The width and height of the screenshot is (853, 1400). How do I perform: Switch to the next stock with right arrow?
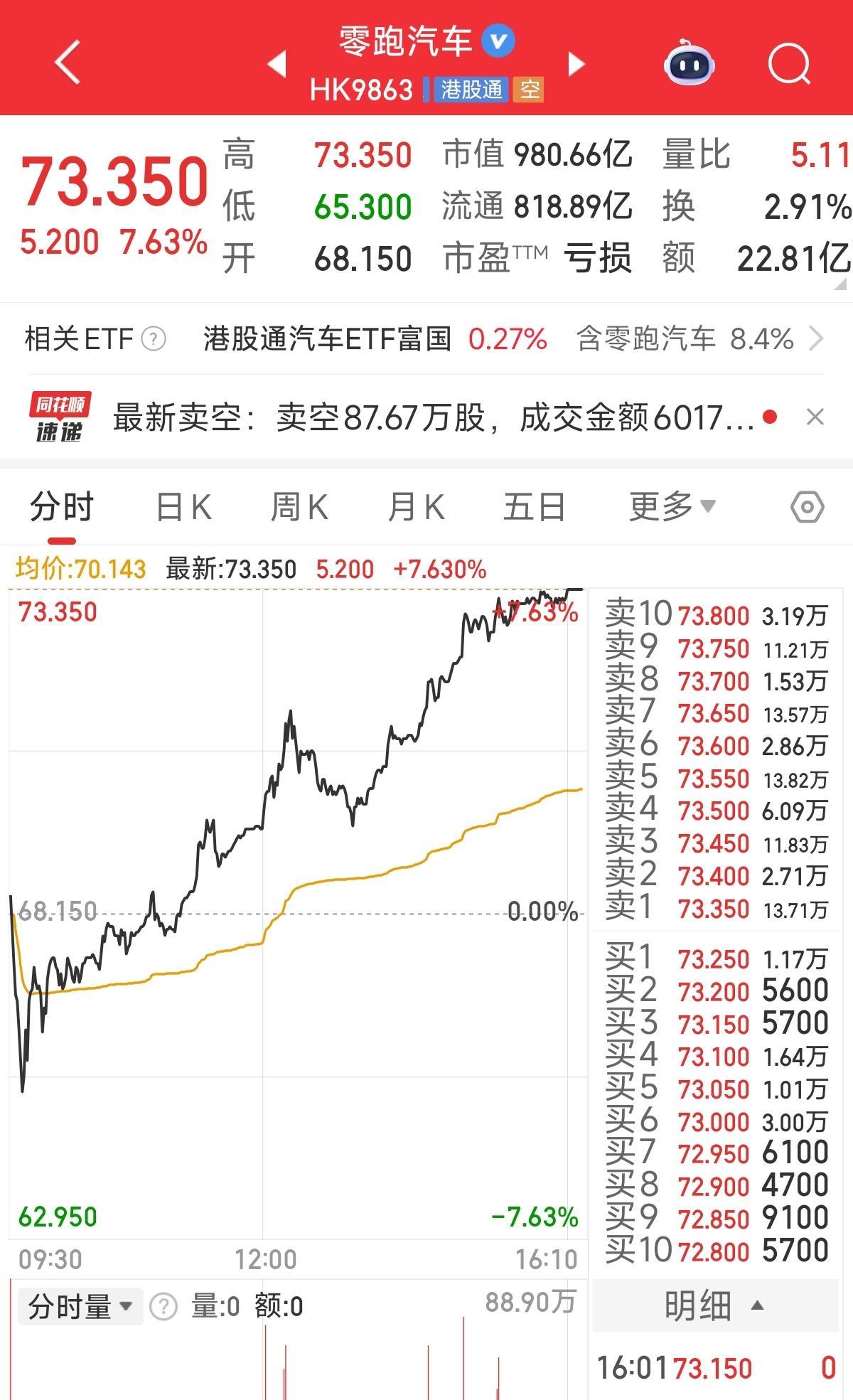tap(576, 64)
